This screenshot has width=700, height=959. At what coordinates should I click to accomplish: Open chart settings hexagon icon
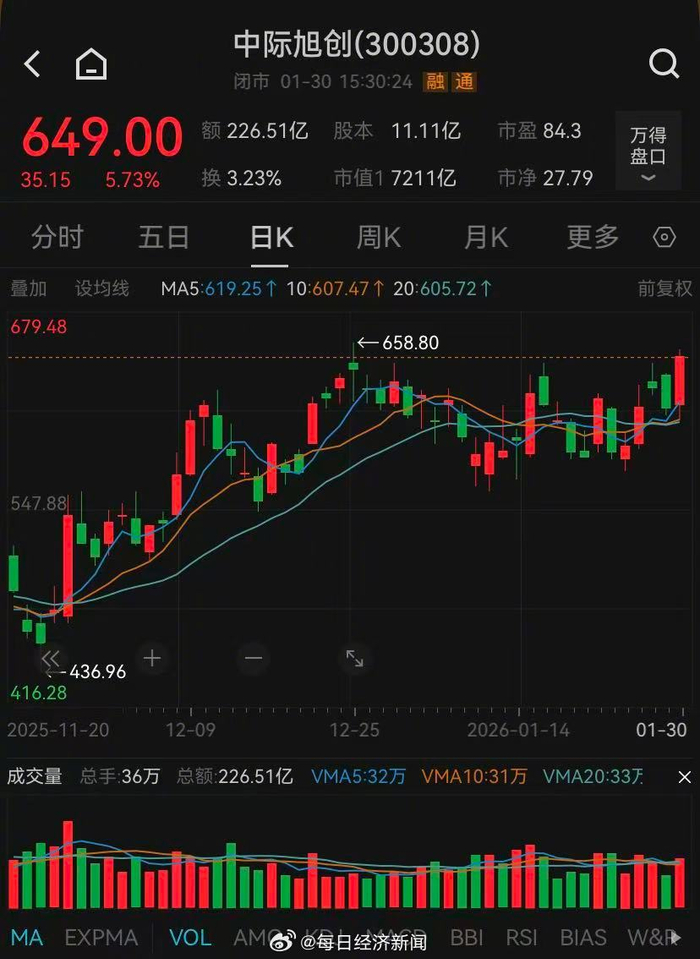tap(664, 237)
